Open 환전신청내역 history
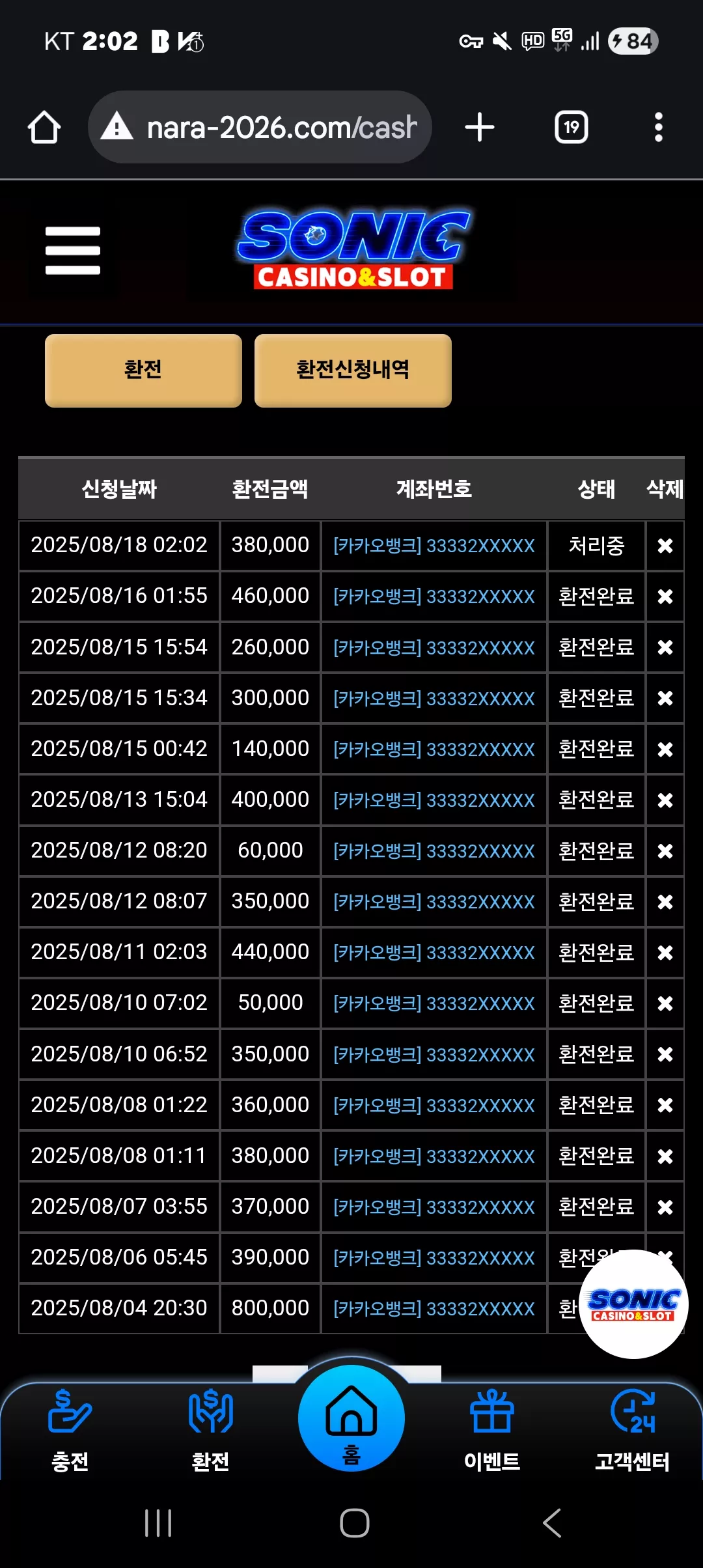 click(x=353, y=371)
